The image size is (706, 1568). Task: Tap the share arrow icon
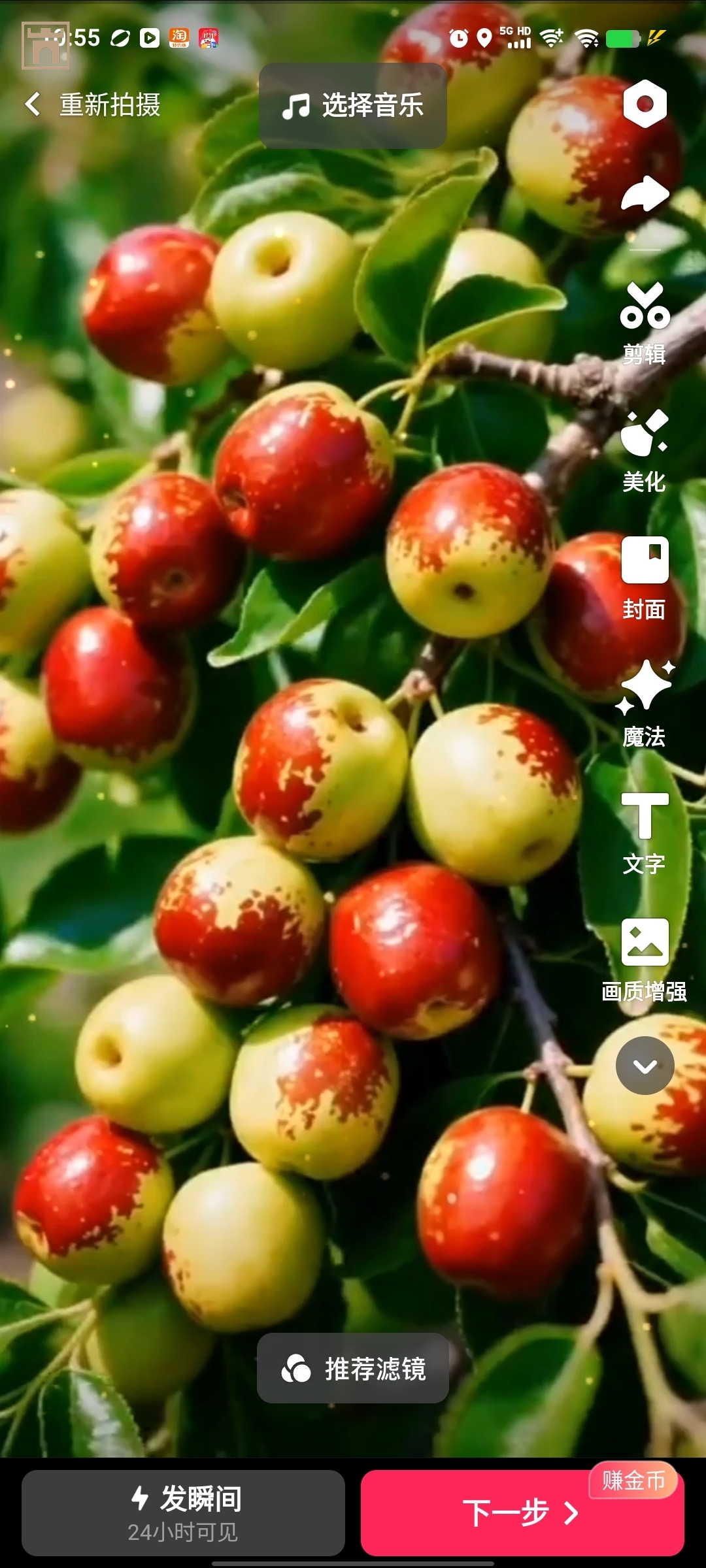(645, 194)
